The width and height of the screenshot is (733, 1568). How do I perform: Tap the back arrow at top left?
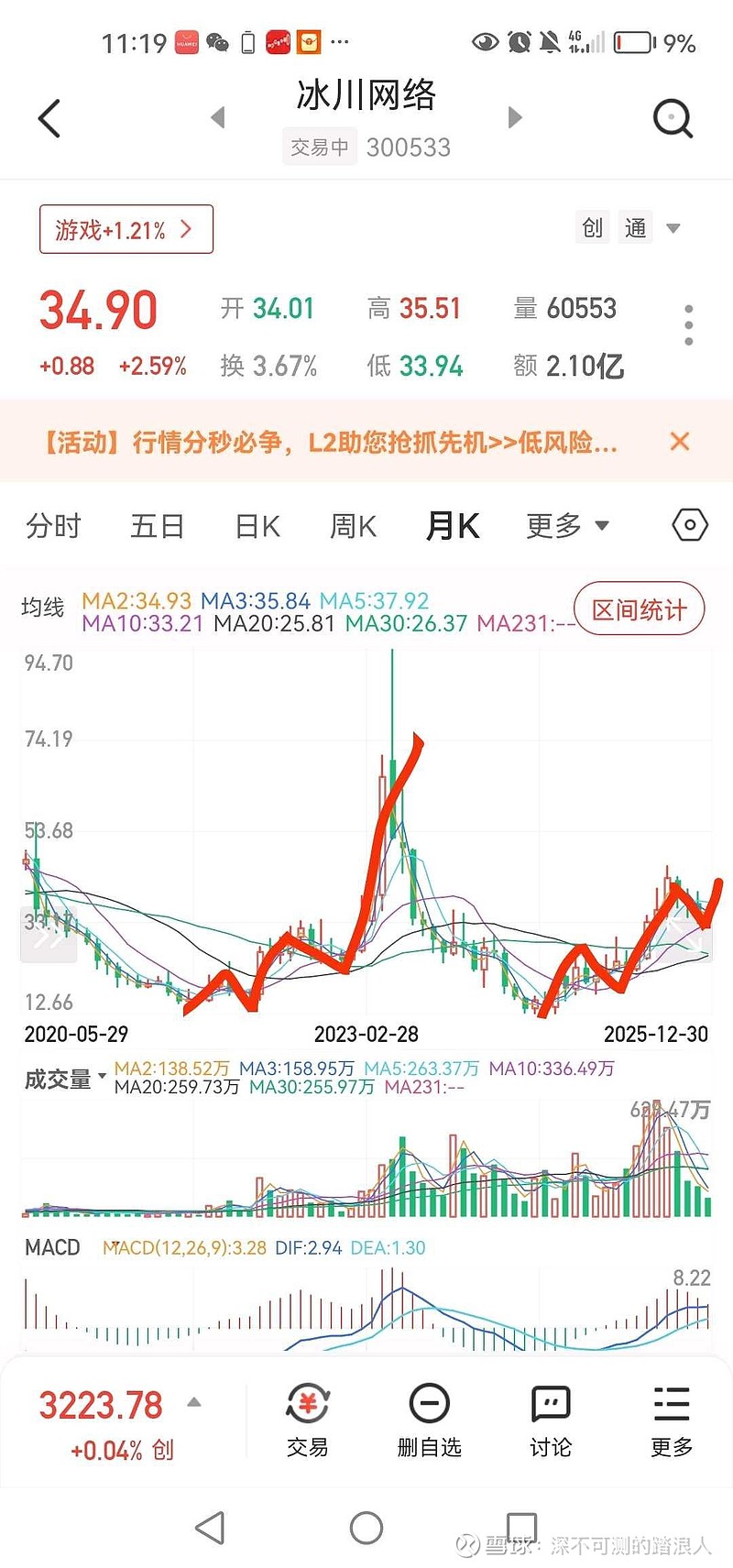click(49, 118)
